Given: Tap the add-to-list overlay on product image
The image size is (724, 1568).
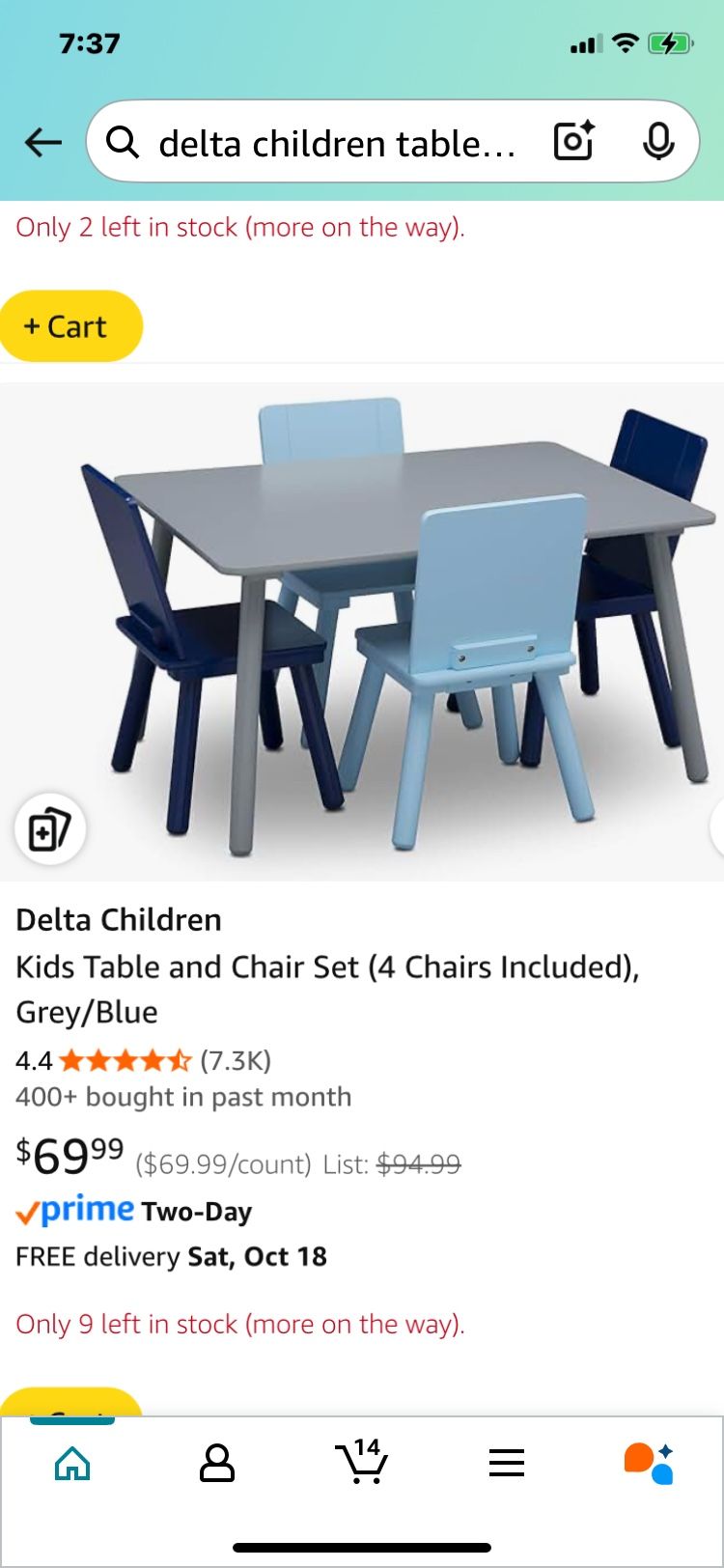Looking at the screenshot, I should pyautogui.click(x=50, y=828).
